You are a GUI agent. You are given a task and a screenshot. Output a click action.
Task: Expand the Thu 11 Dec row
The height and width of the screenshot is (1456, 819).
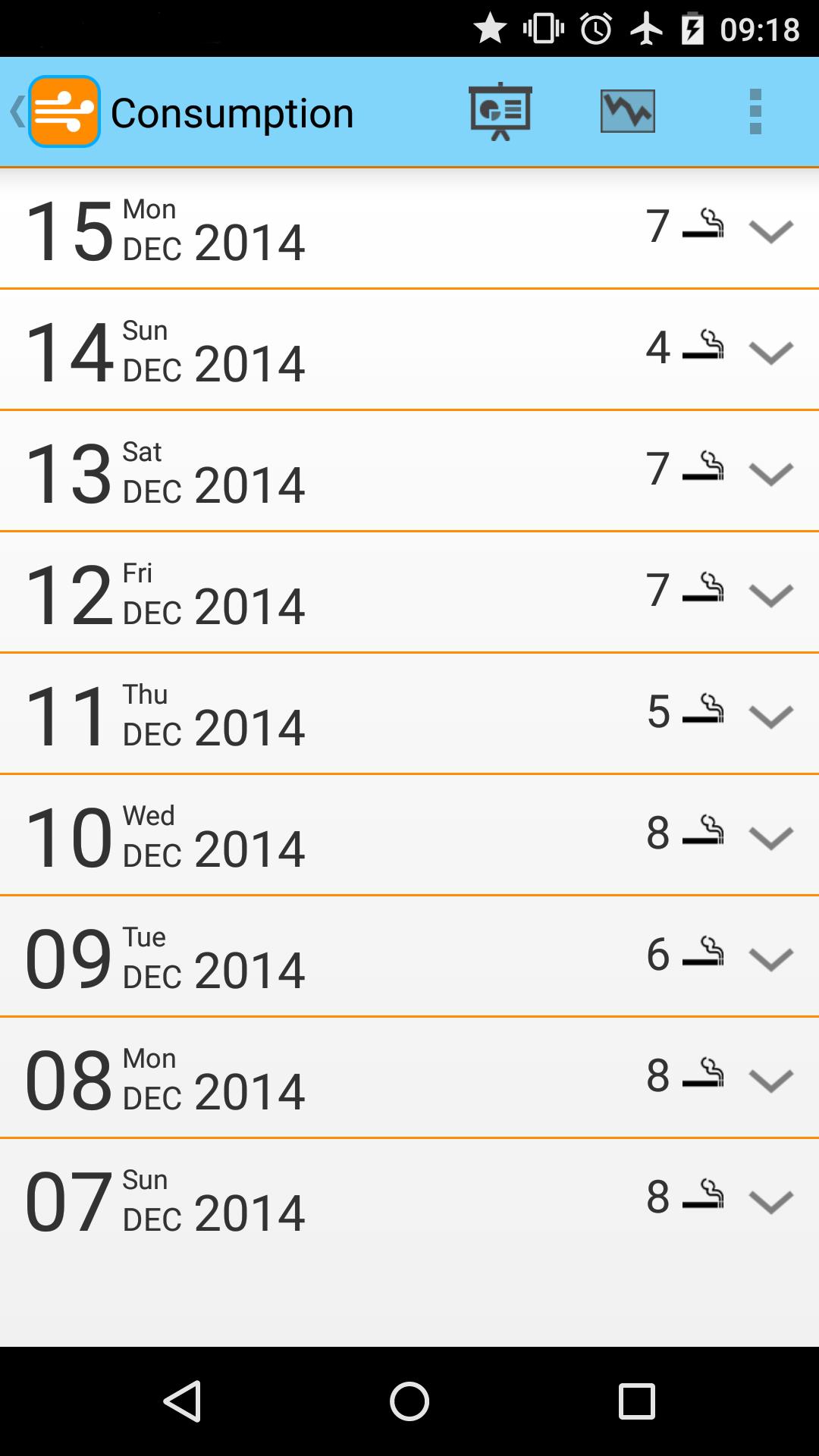[770, 716]
